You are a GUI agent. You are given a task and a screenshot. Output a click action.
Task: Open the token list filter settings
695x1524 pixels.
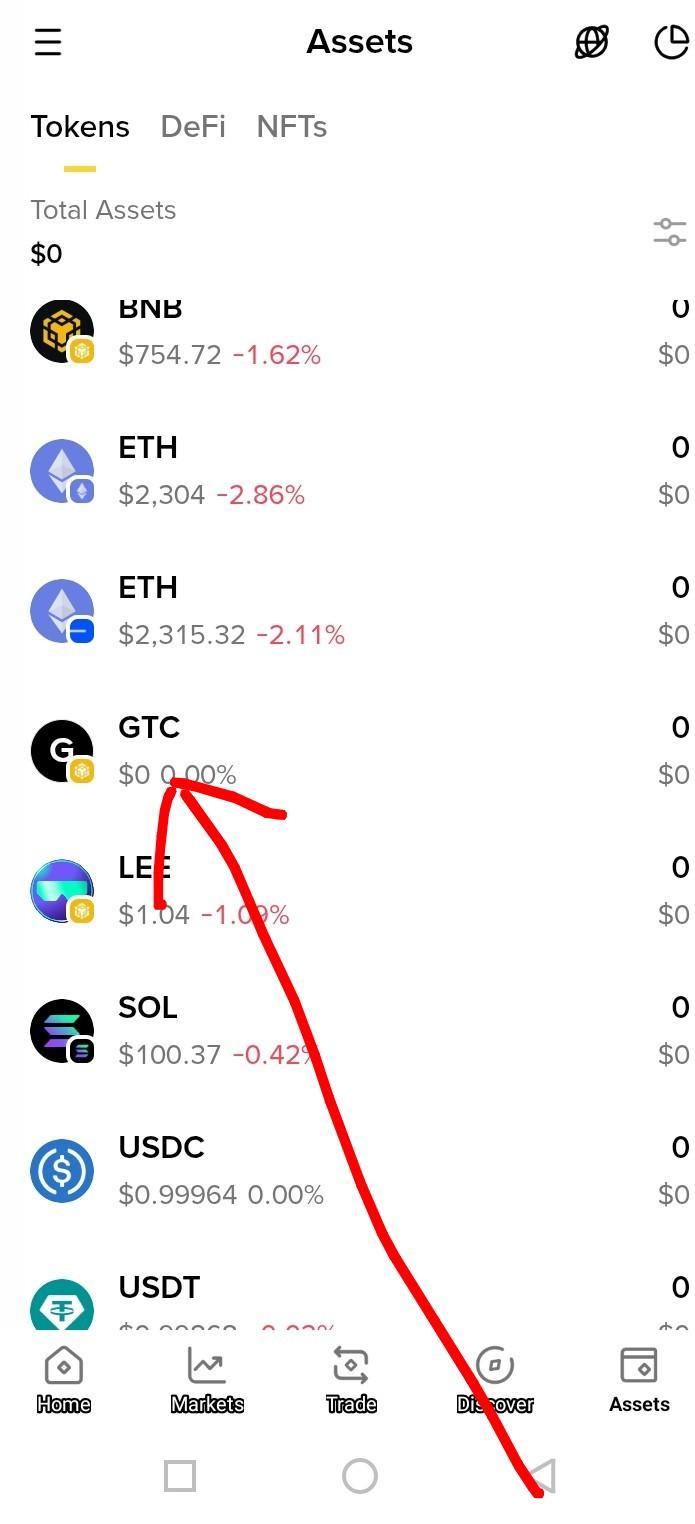coord(669,232)
